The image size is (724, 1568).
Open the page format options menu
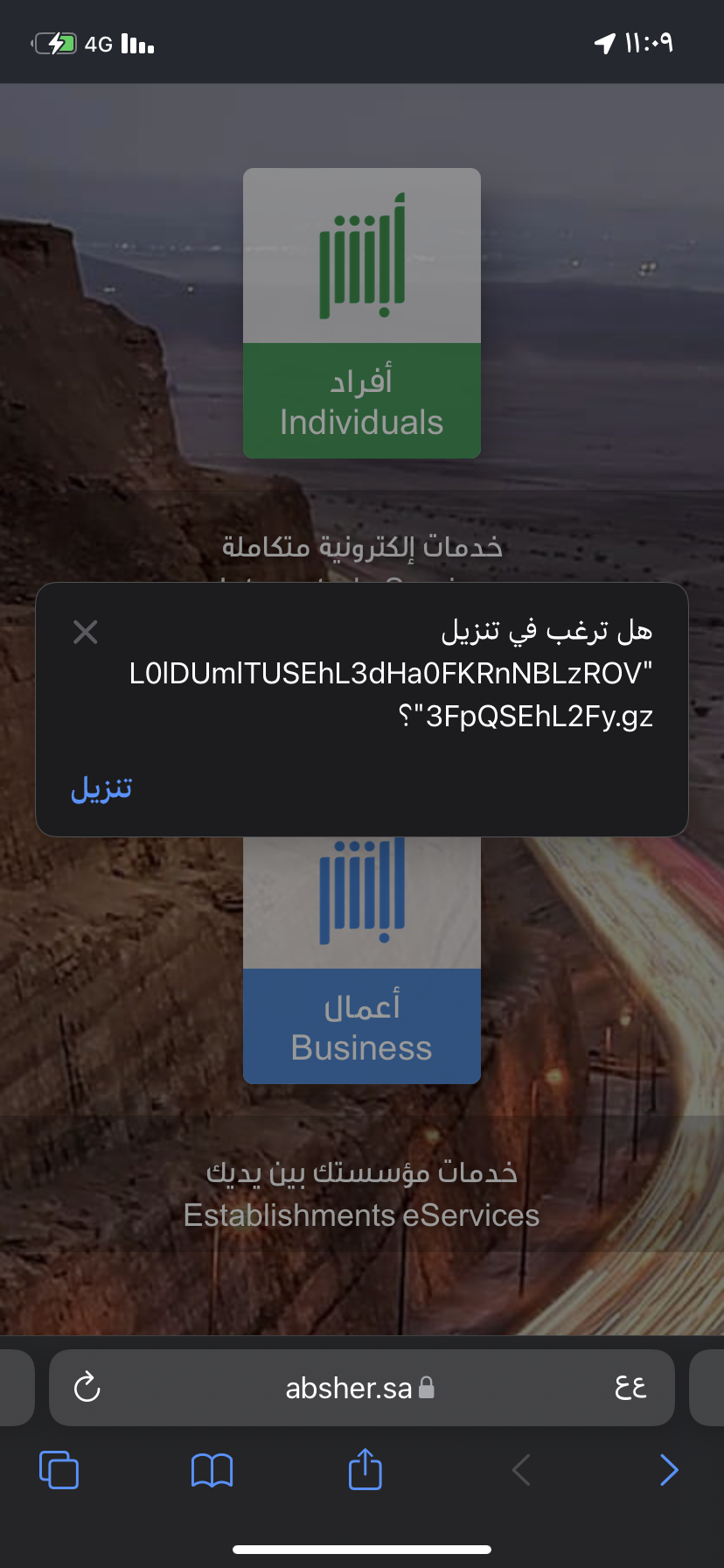coord(630,1388)
